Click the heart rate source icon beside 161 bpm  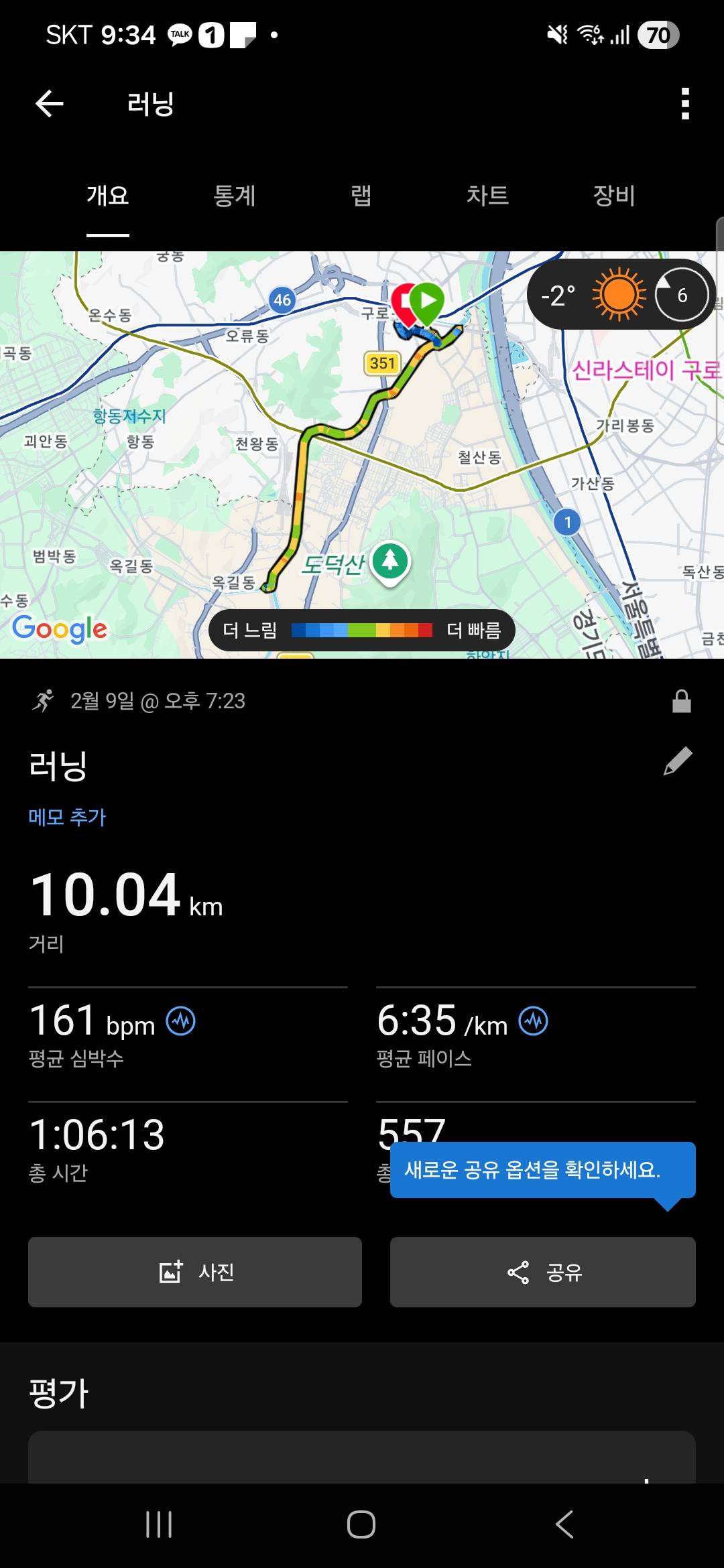point(181,1021)
